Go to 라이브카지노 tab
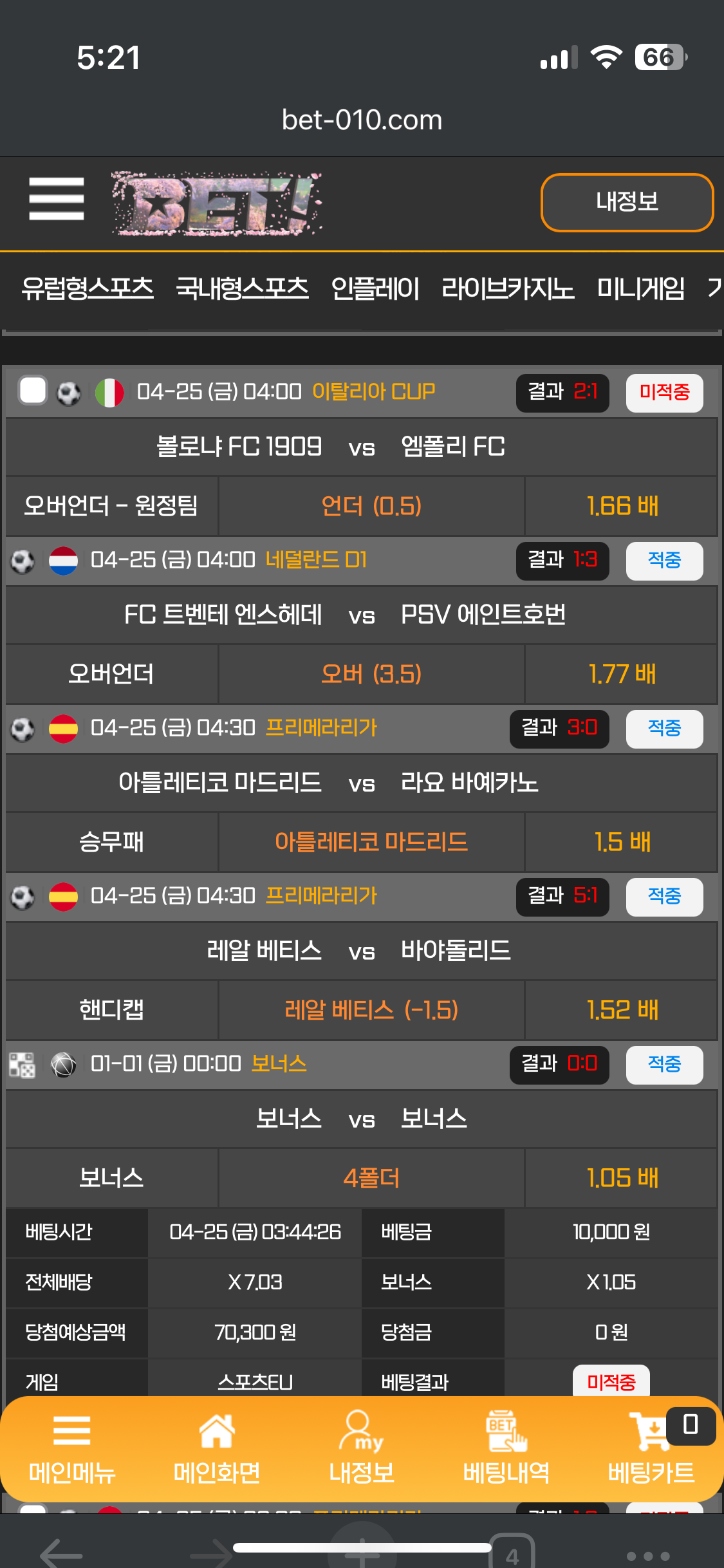The width and height of the screenshot is (724, 1568). point(508,288)
